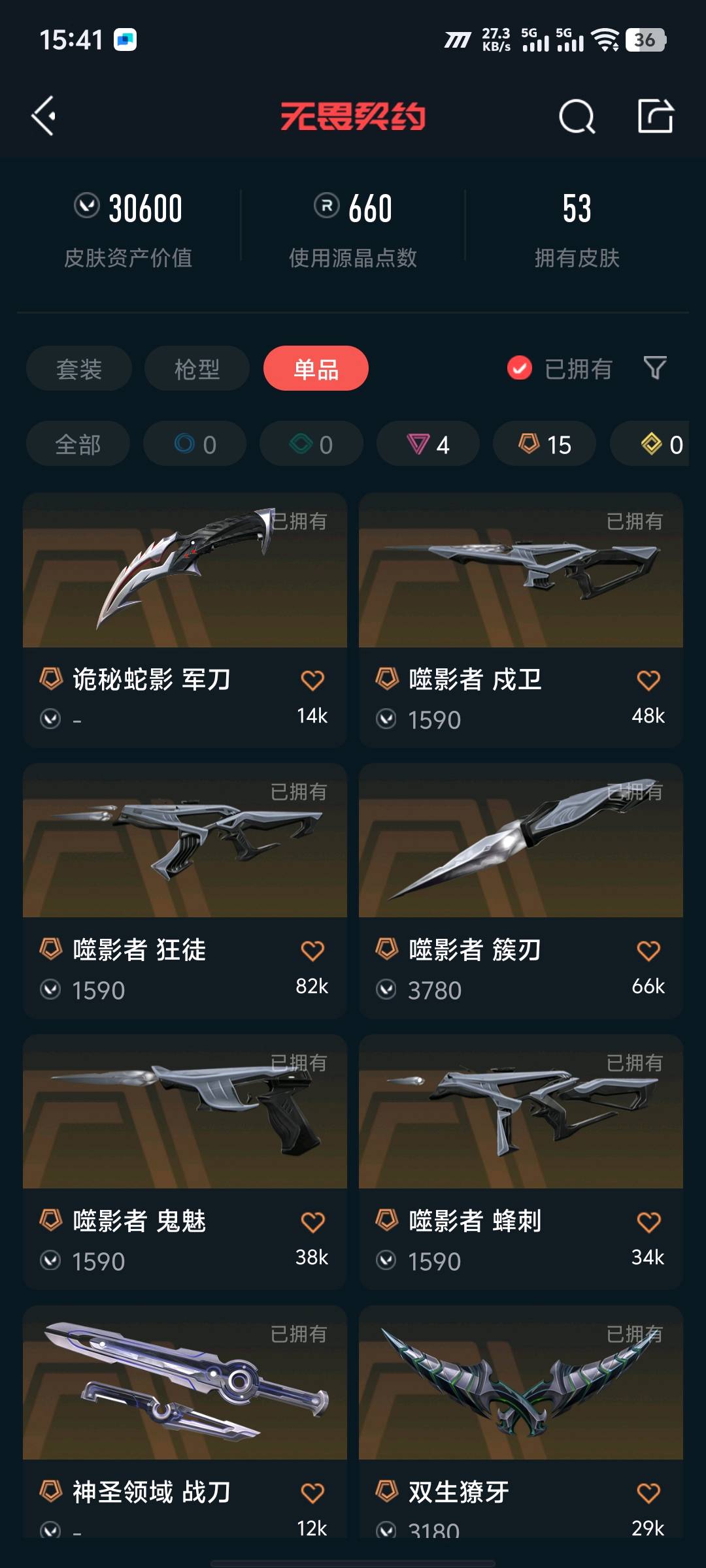Filter by the pink triangle tier showing 4

(x=428, y=444)
